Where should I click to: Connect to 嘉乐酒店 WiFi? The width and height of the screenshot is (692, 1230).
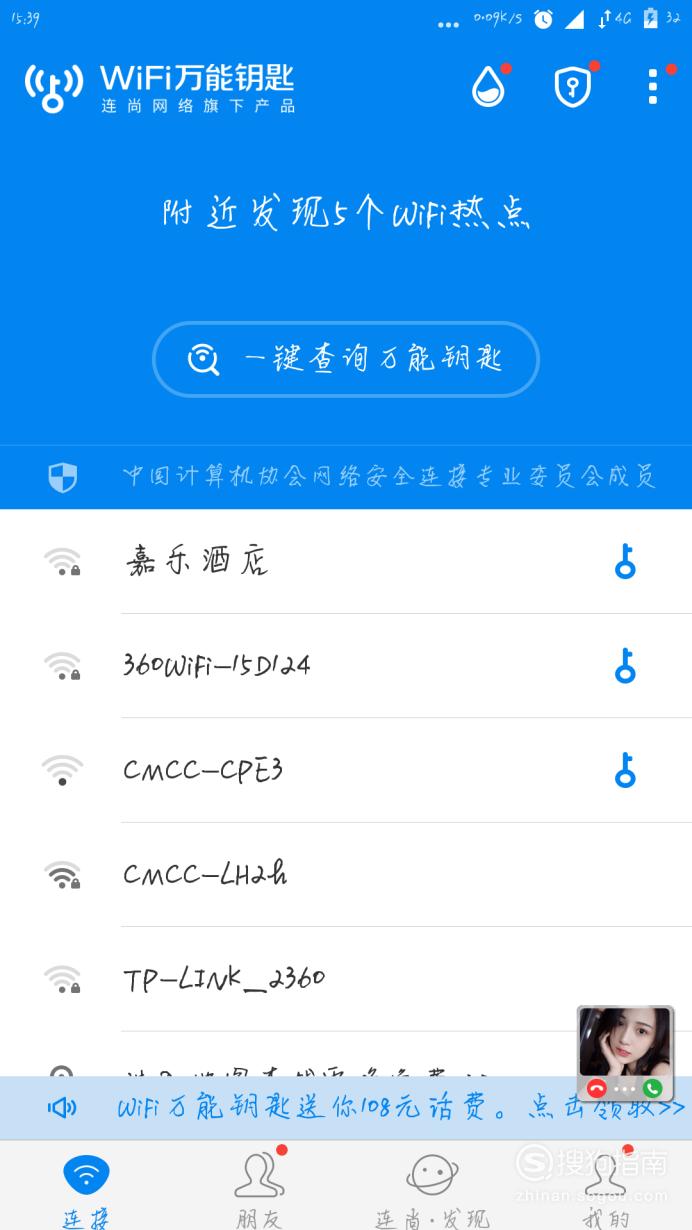point(346,562)
